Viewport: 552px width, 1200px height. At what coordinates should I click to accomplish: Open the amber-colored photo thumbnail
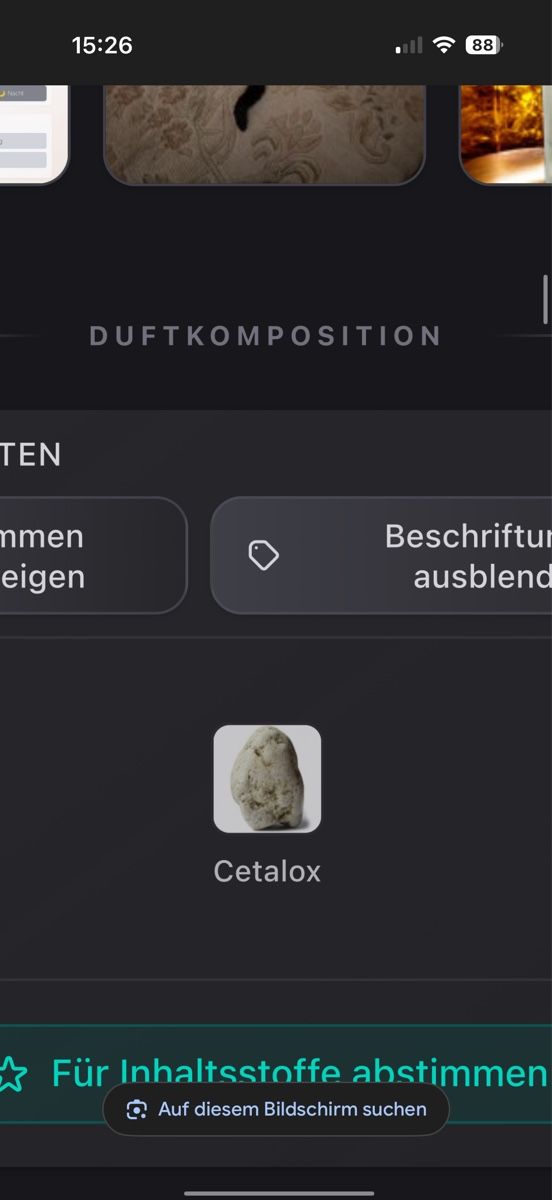click(x=506, y=135)
